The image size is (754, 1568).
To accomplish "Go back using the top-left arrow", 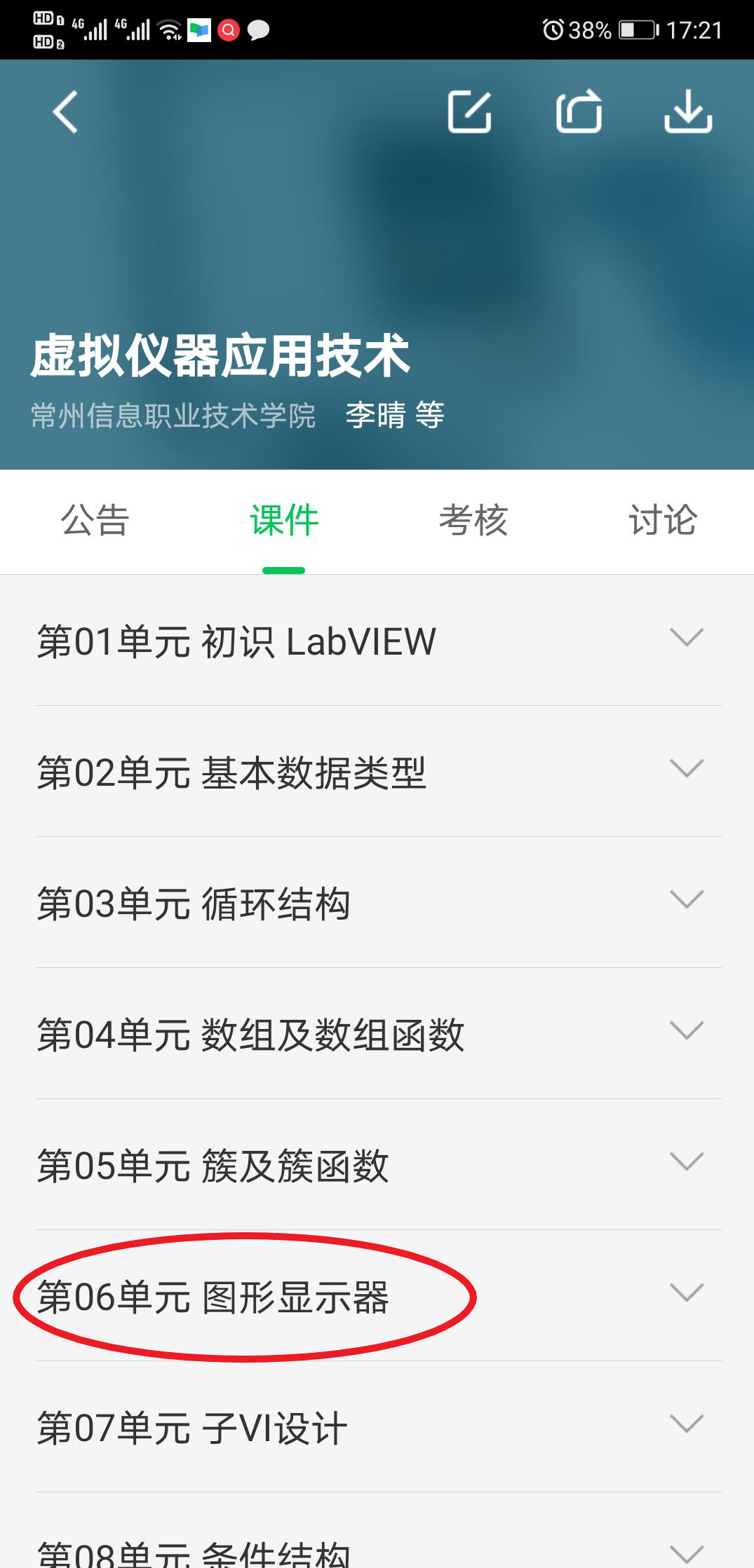I will (65, 112).
